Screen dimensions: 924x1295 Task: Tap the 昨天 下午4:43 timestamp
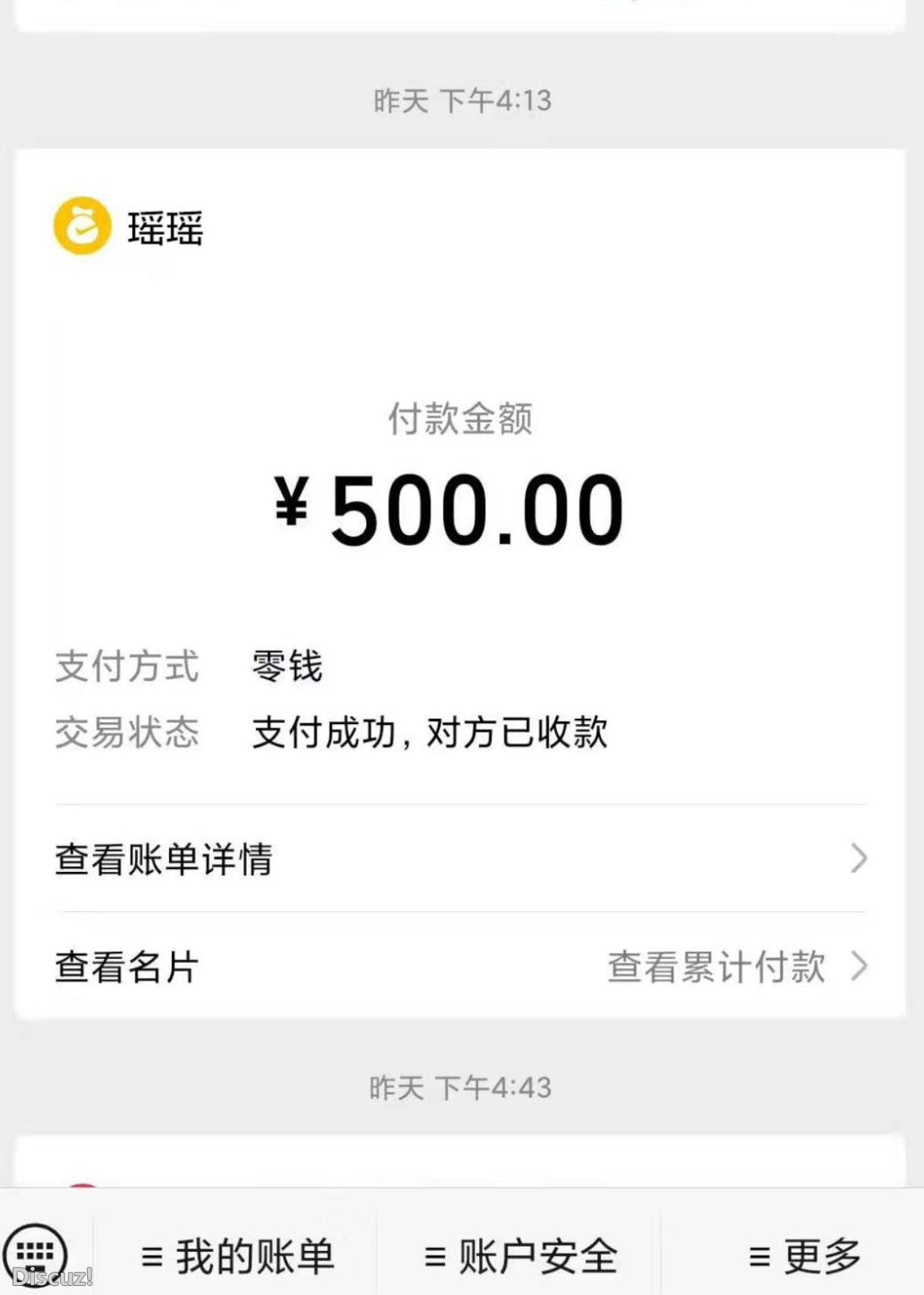point(461,1087)
